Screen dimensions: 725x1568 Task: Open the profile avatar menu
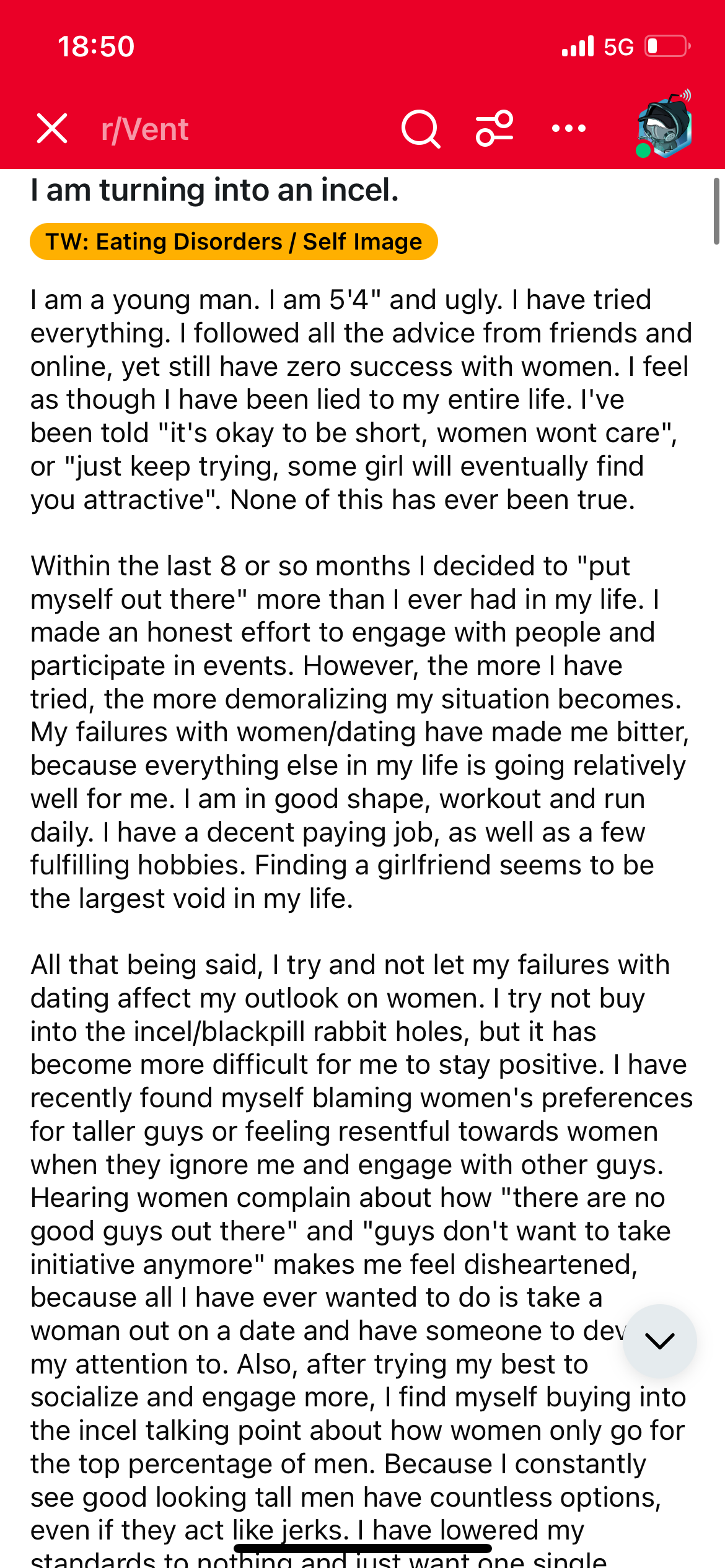coord(664,127)
